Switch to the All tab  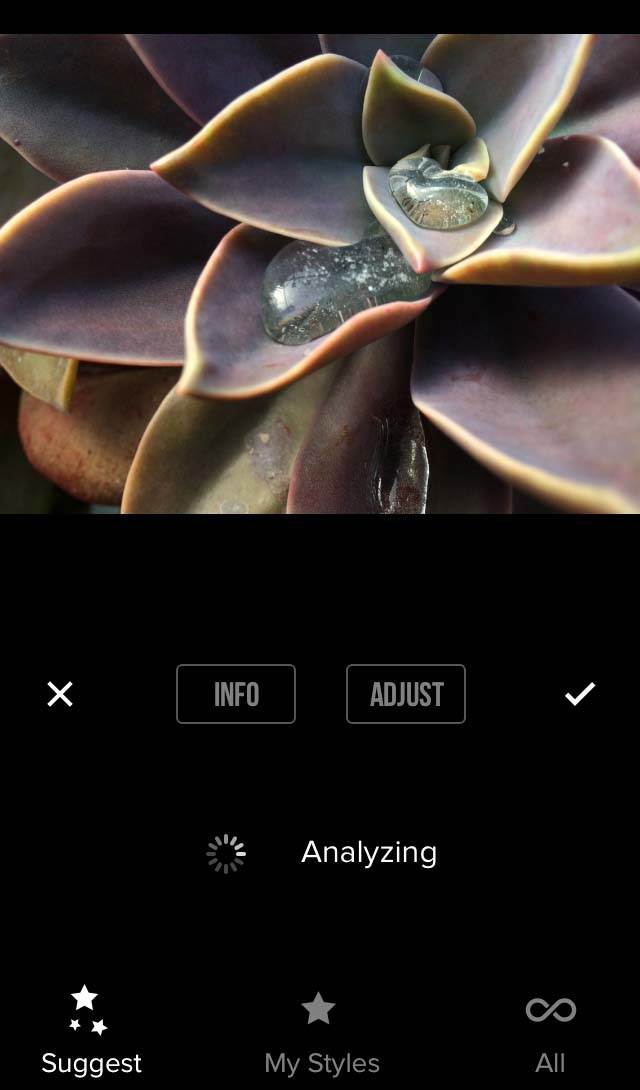tap(550, 1036)
